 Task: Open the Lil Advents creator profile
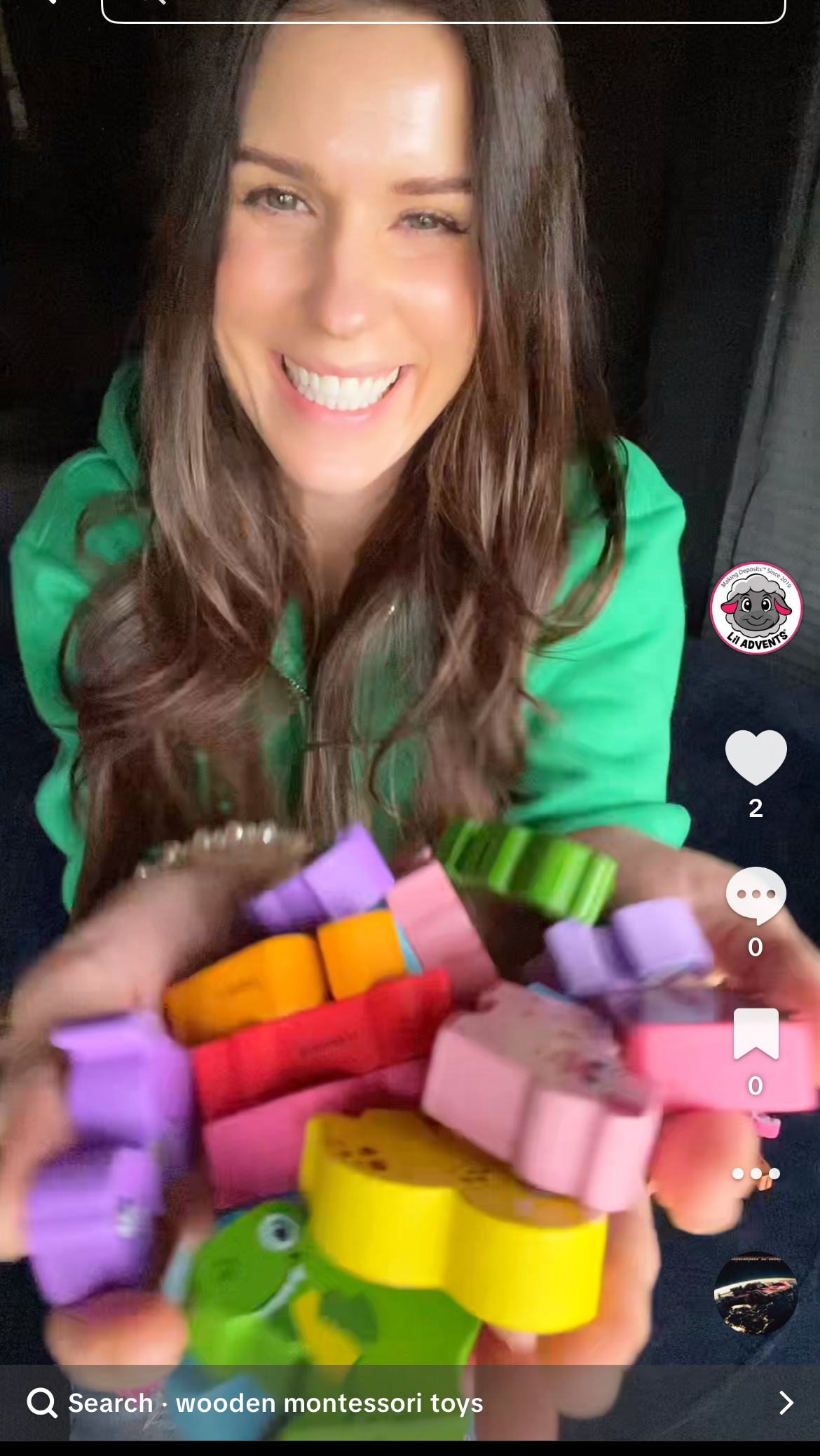point(756,607)
